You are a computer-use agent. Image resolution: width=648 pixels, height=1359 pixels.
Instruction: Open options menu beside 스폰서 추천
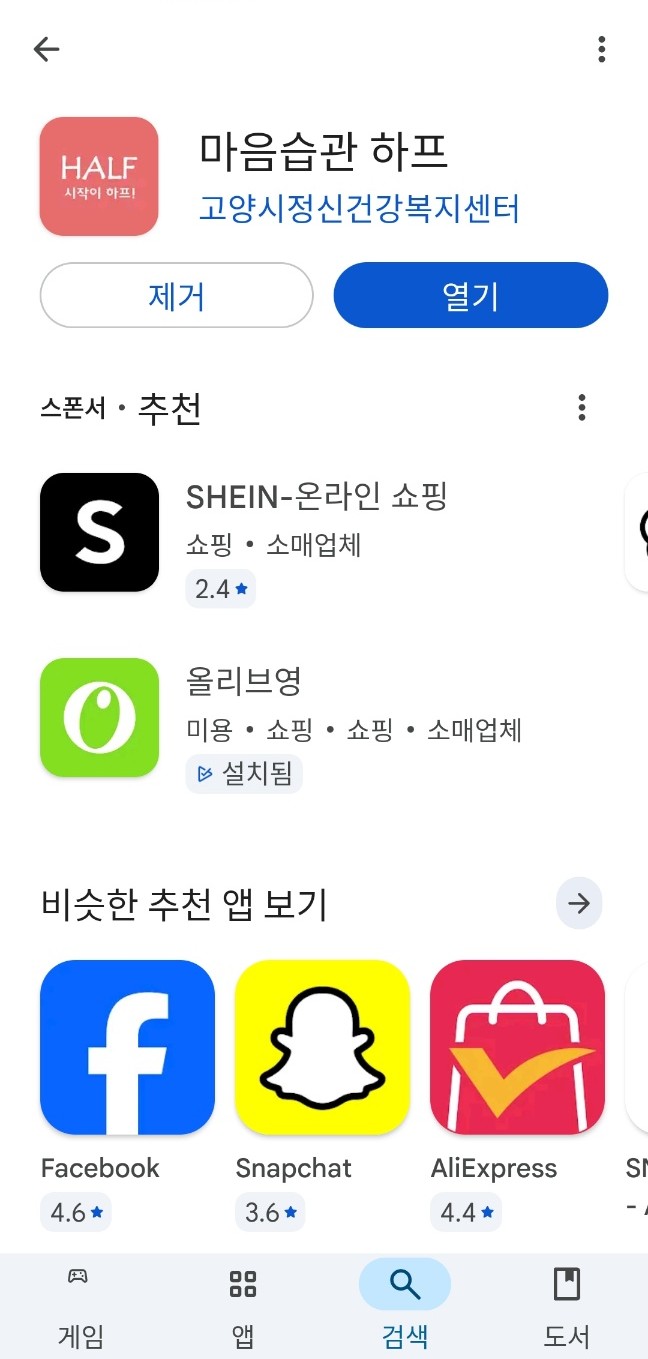click(x=582, y=408)
